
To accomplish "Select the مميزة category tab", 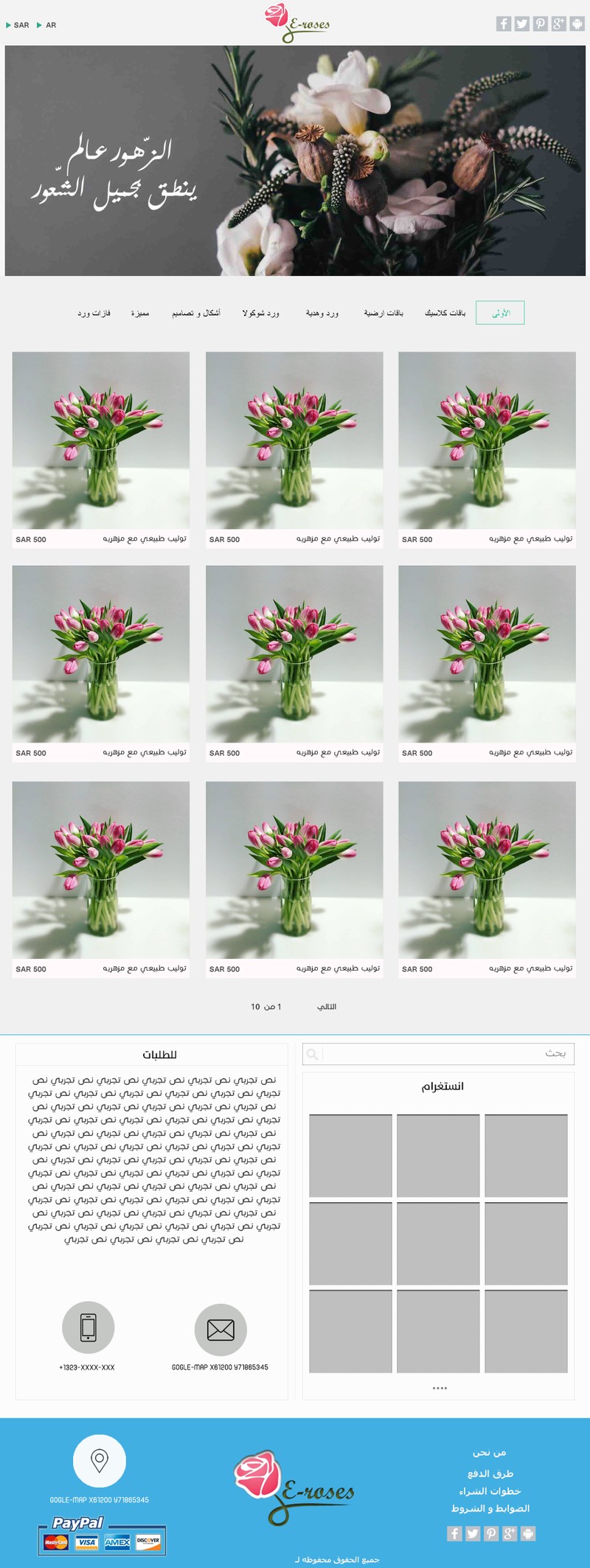I will (140, 313).
